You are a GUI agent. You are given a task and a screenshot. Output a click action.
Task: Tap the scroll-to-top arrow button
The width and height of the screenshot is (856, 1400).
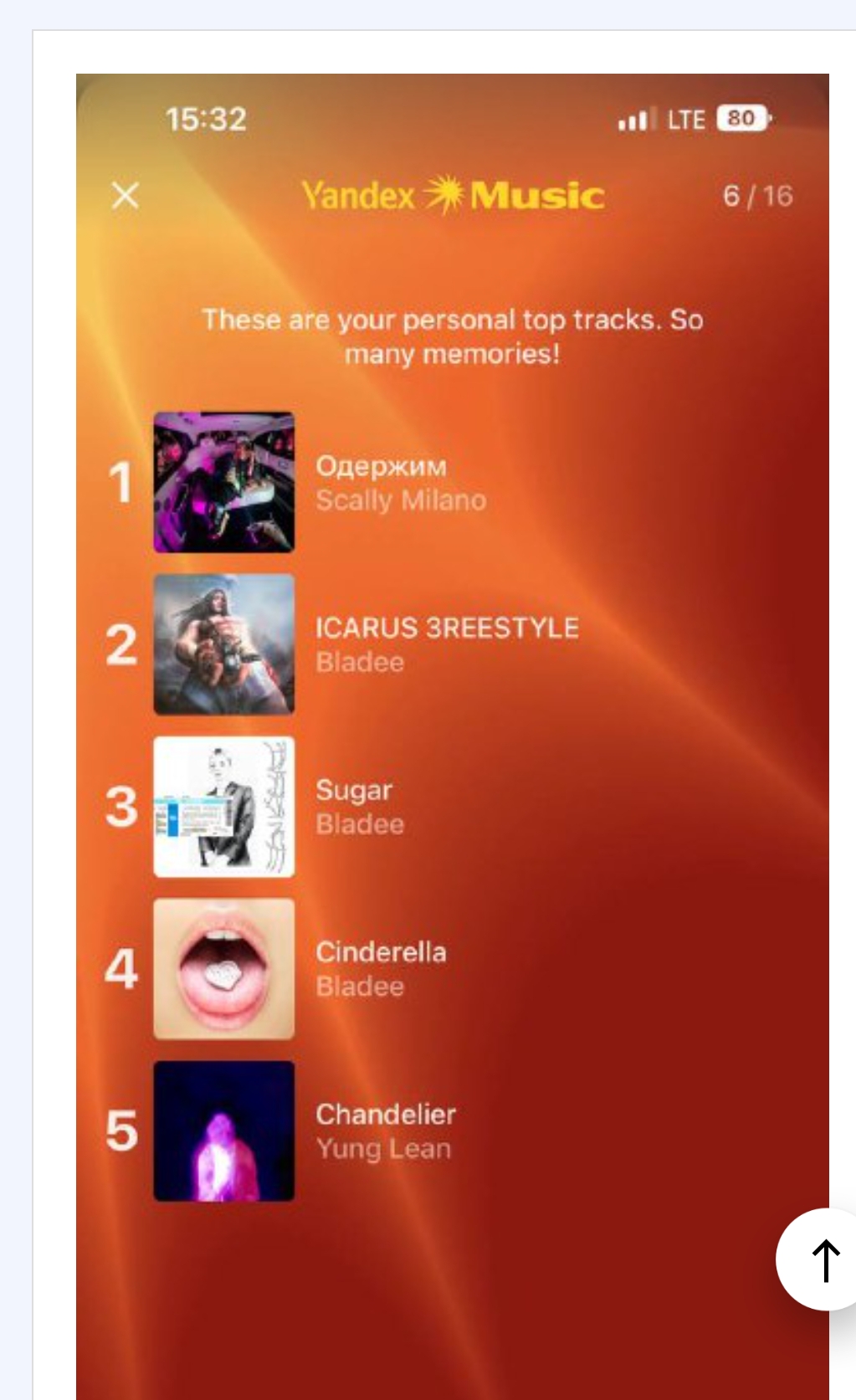pos(824,1259)
